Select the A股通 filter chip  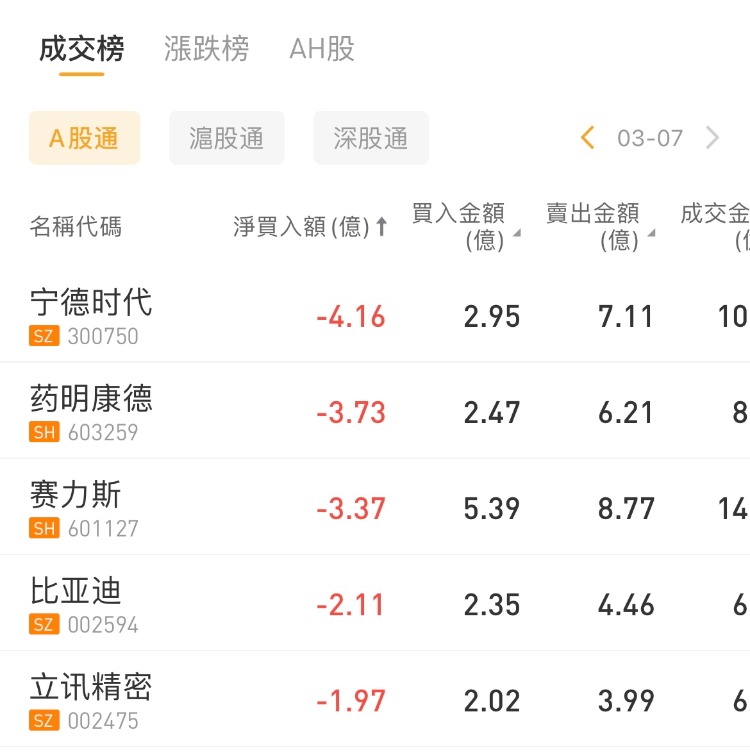tap(84, 138)
